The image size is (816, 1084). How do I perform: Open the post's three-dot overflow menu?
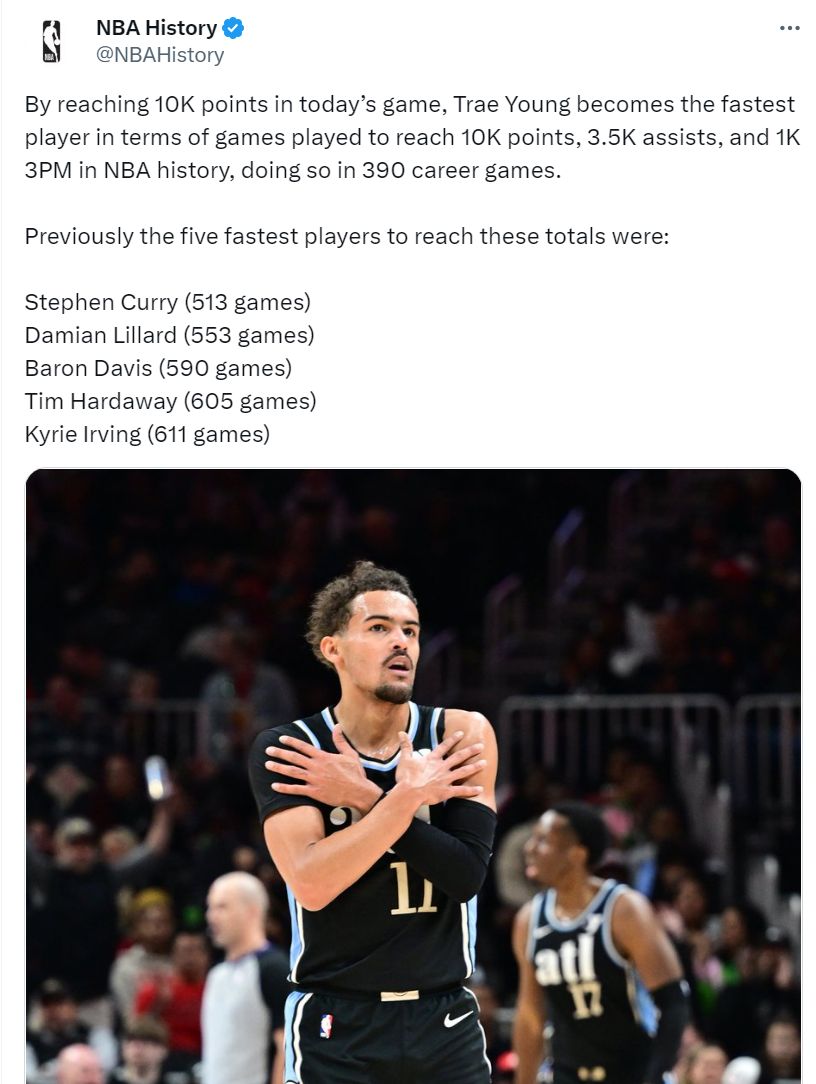(x=789, y=29)
